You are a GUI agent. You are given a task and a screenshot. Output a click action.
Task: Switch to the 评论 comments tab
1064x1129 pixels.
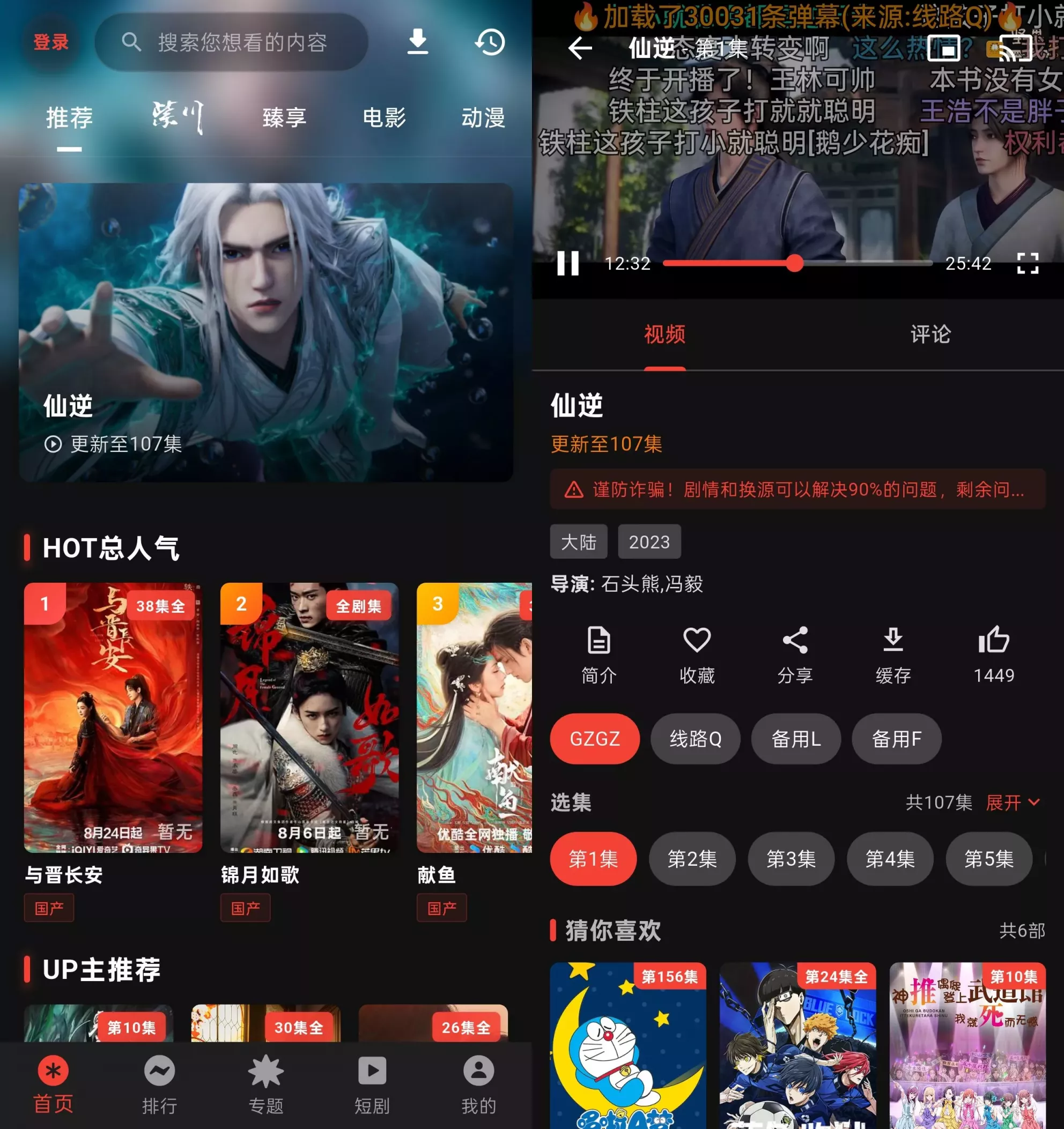click(x=930, y=335)
